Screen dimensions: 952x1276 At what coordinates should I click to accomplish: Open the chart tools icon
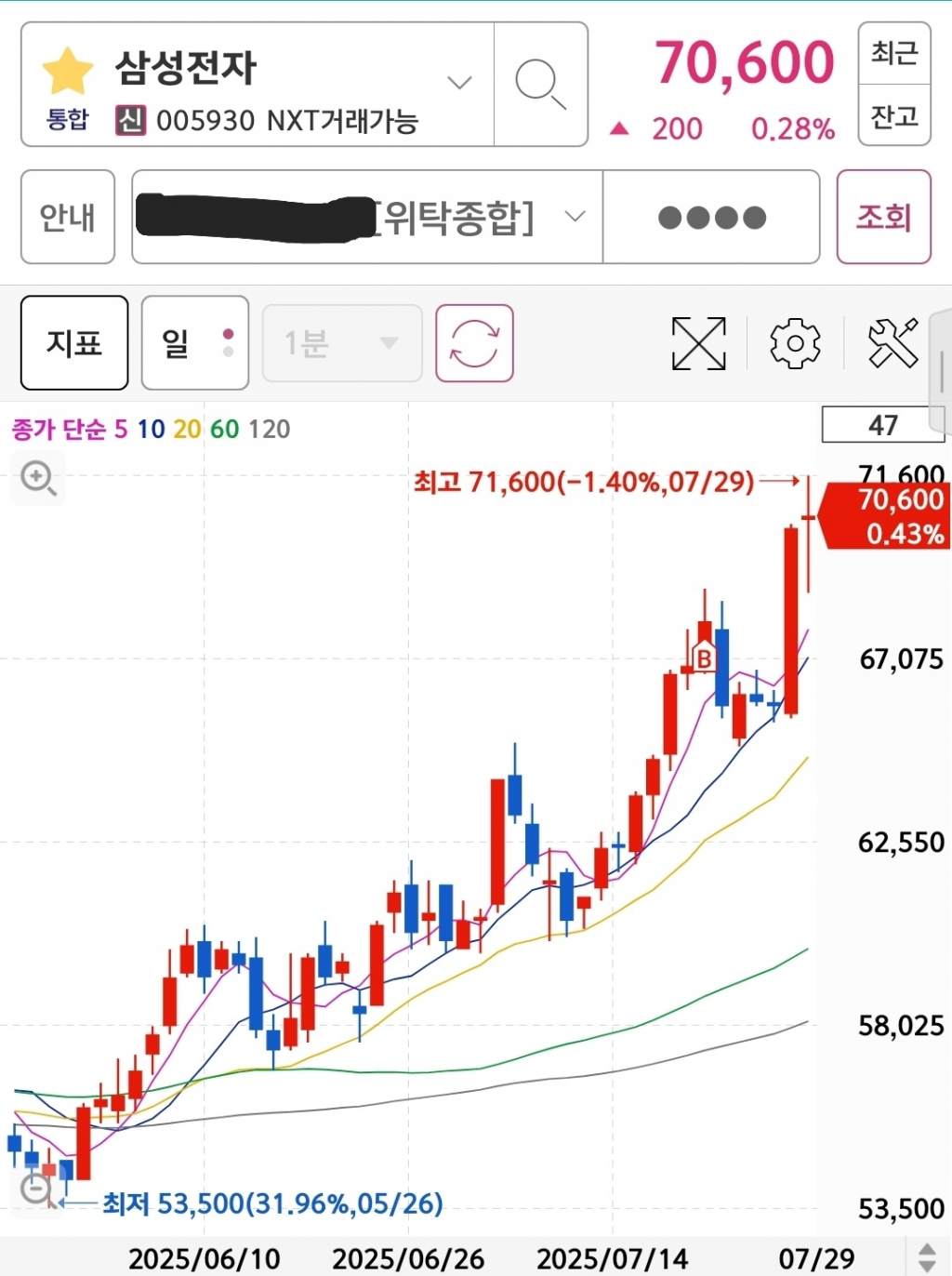tap(892, 343)
